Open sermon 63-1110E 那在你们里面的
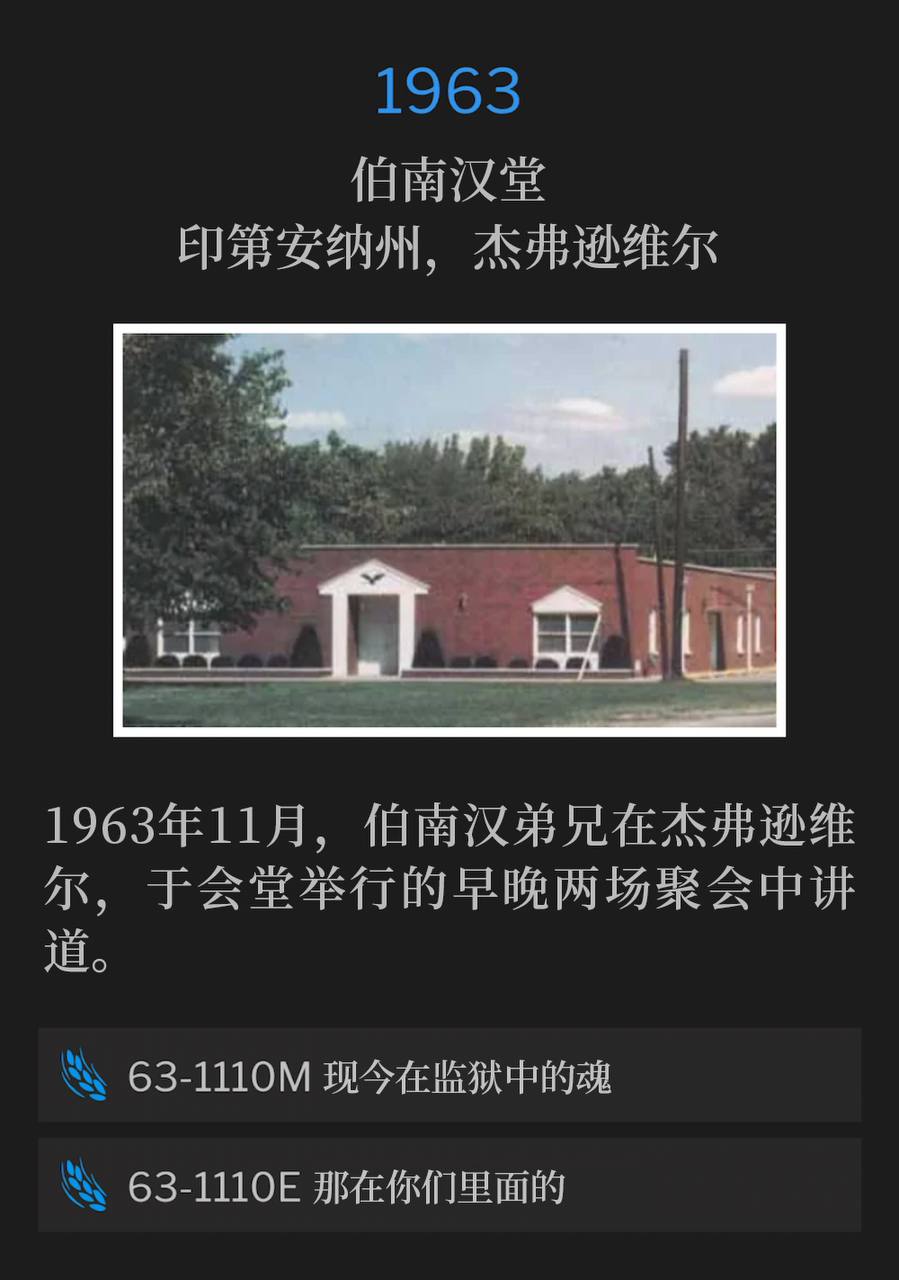This screenshot has width=899, height=1280. (x=449, y=1186)
